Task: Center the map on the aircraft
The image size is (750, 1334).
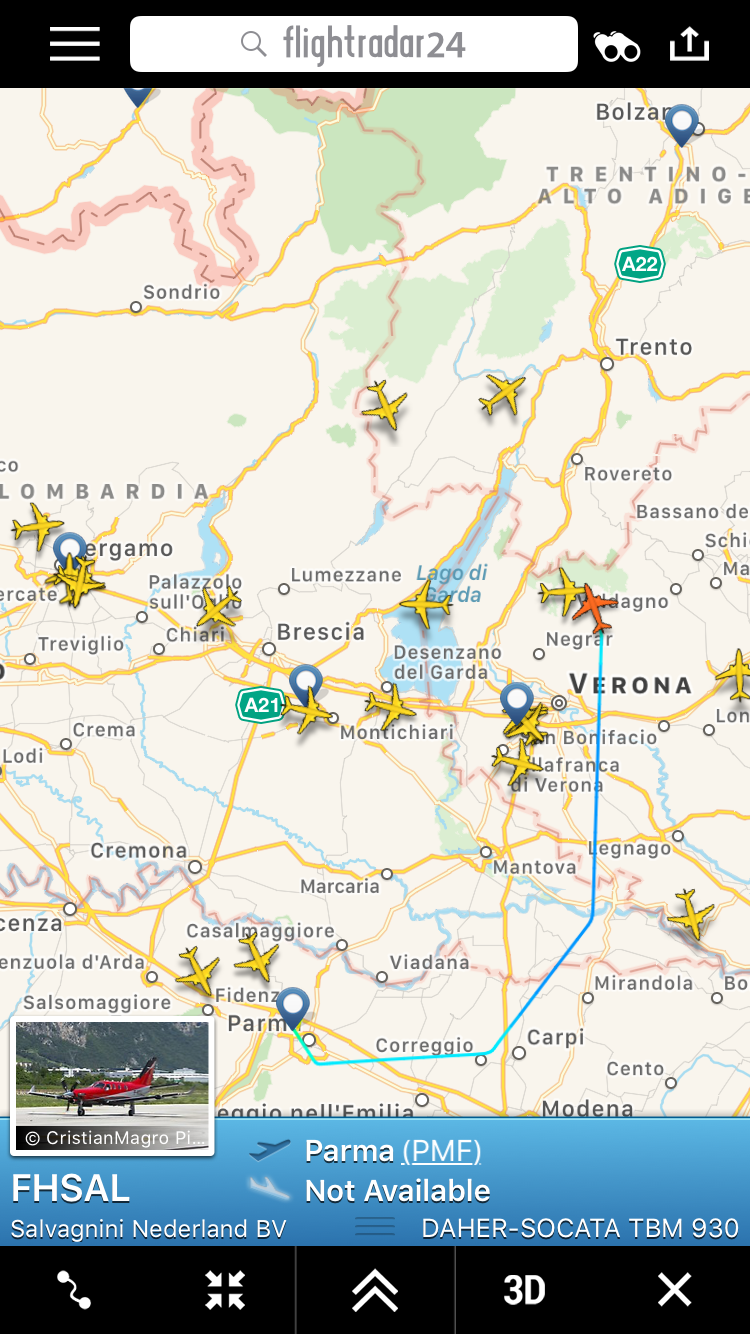Action: pos(225,1290)
